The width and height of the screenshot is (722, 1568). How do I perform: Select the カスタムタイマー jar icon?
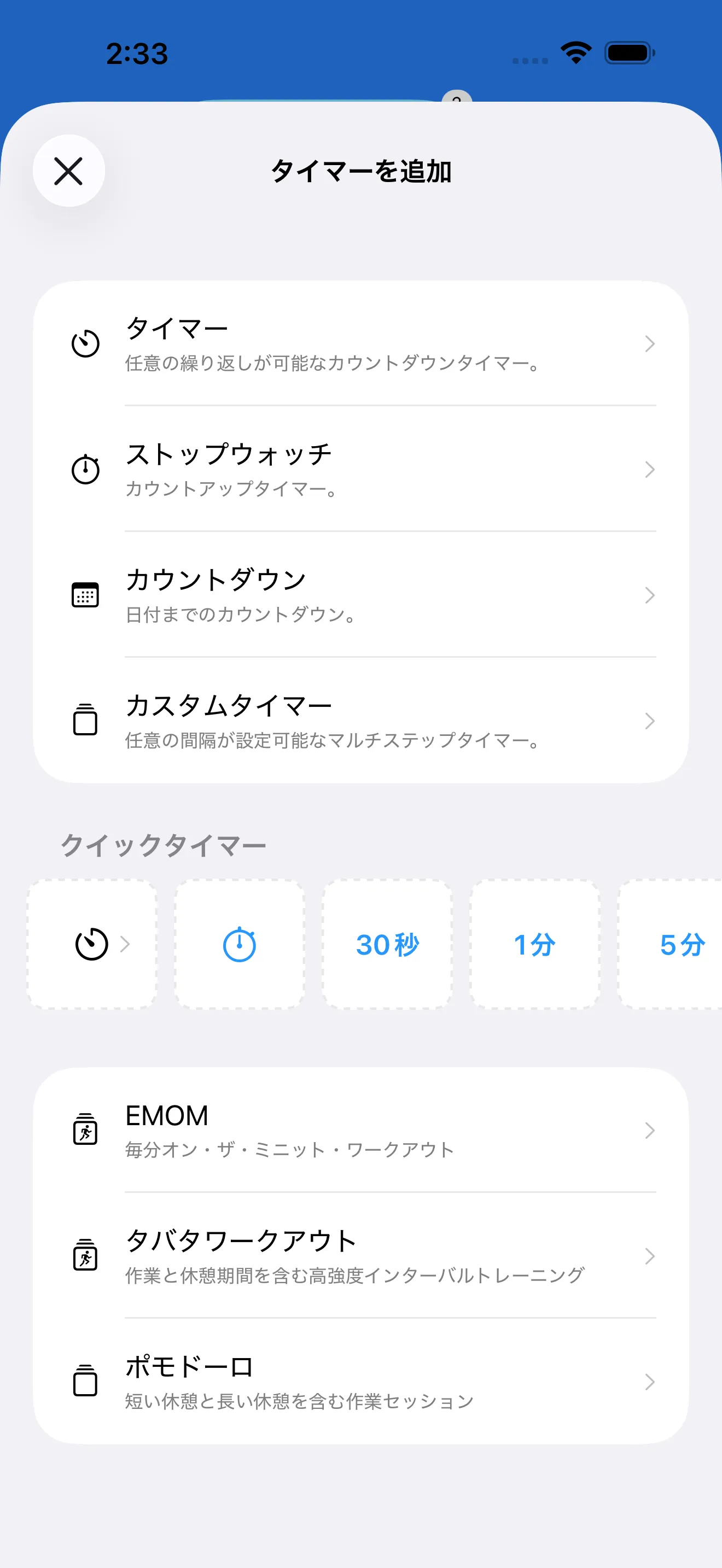86,721
